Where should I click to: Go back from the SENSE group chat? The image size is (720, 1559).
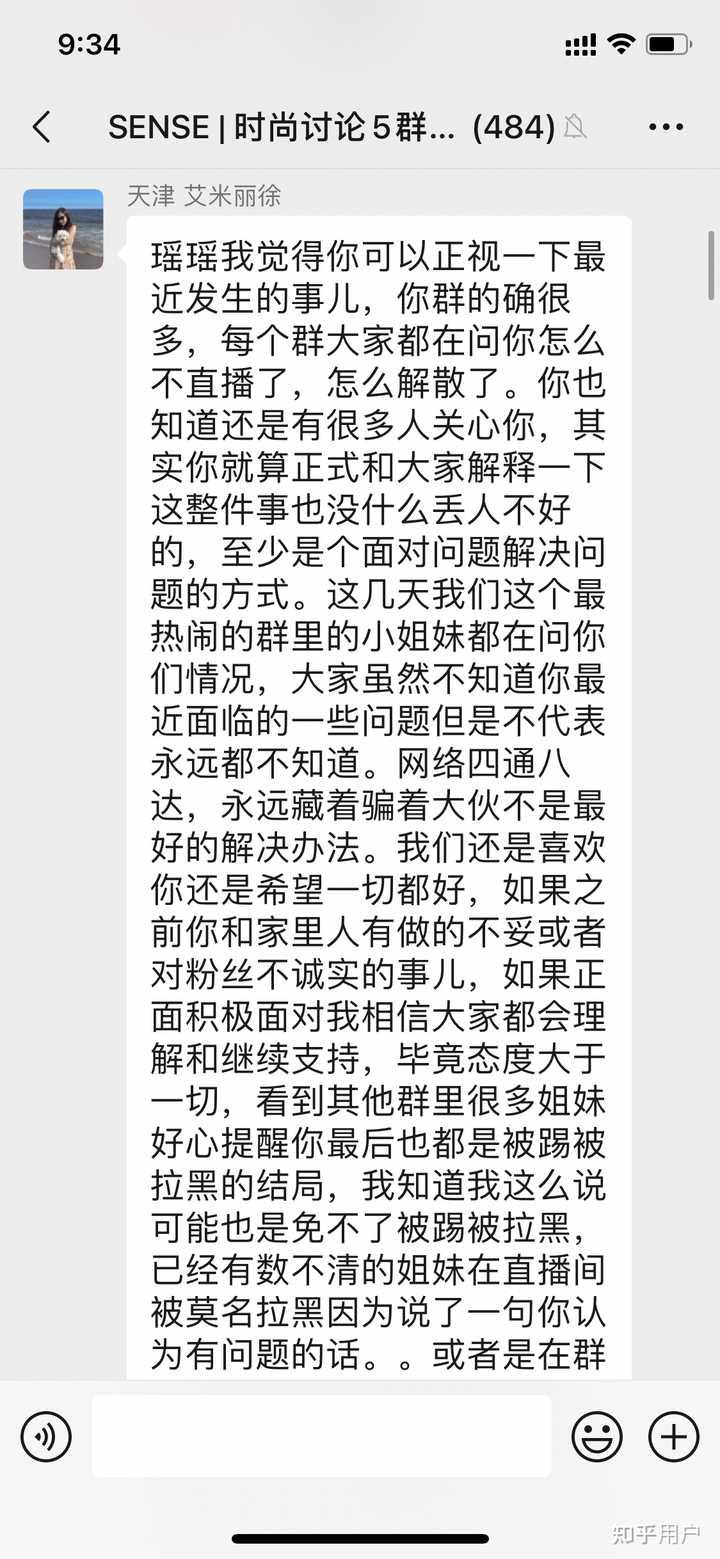pyautogui.click(x=41, y=127)
